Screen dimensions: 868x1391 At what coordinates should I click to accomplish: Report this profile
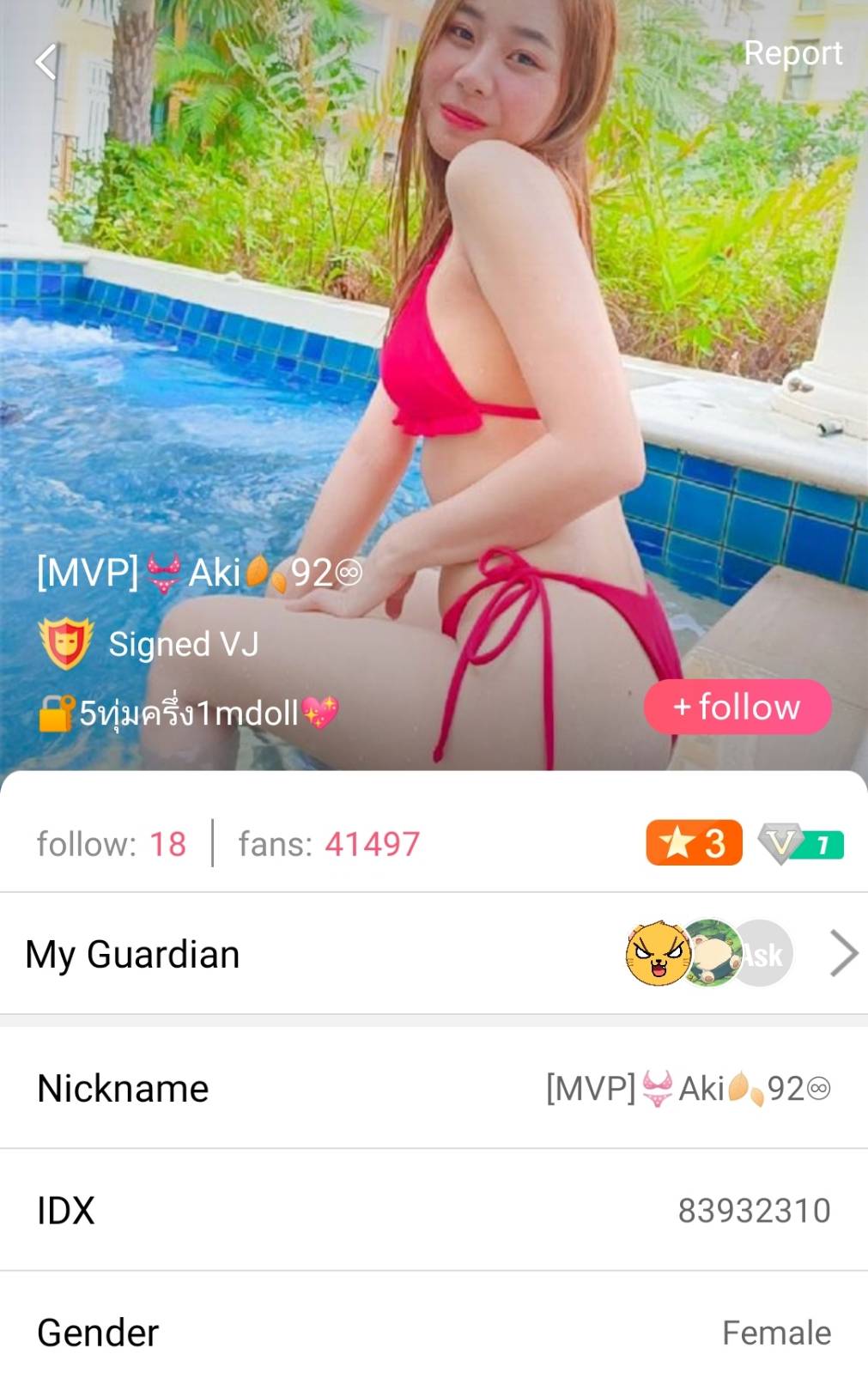tap(792, 53)
